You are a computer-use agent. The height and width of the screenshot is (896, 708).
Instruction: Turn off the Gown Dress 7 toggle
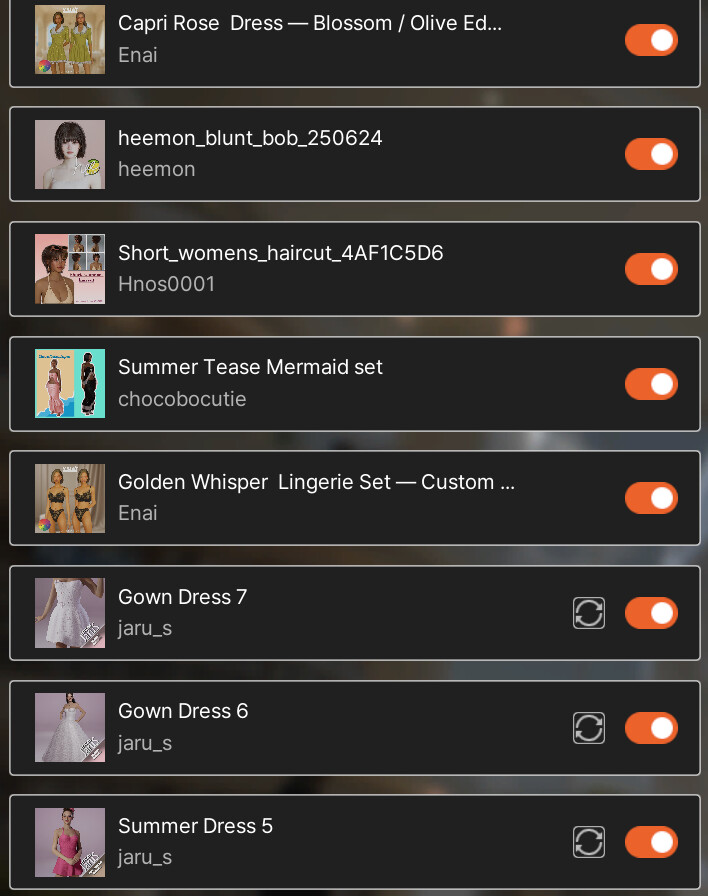[651, 613]
